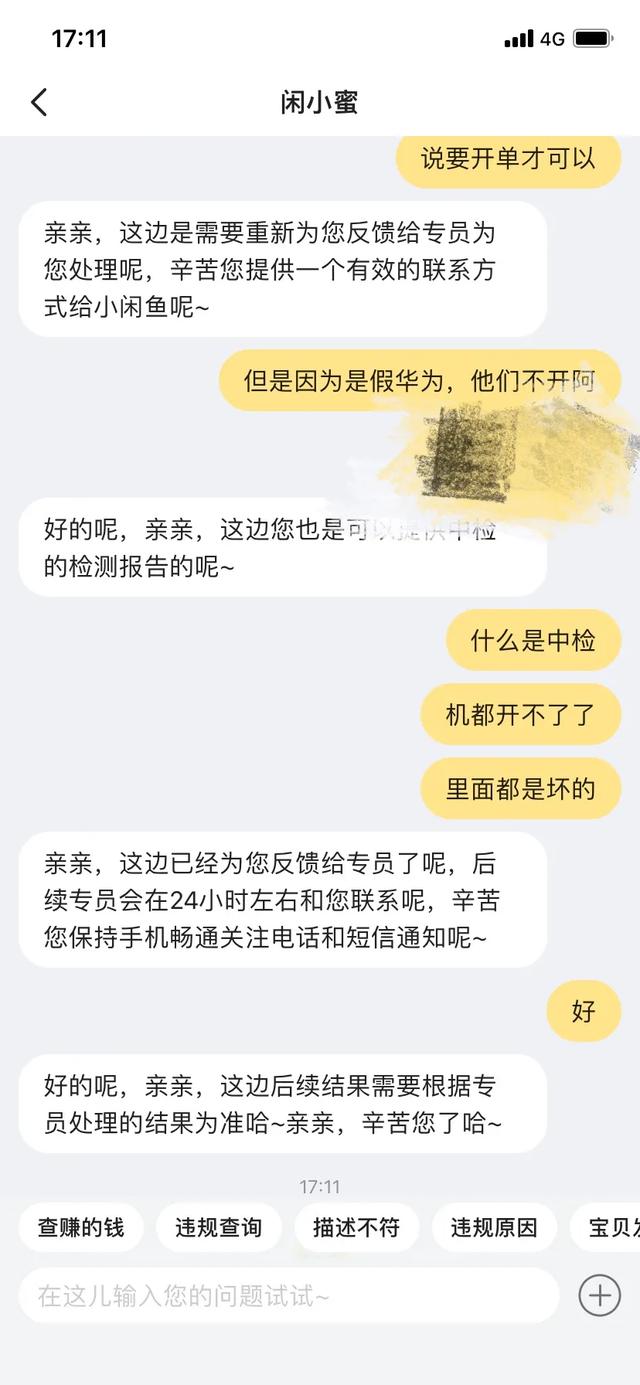Tap the 违规查询 shortcut chip
Image resolution: width=640 pixels, height=1385 pixels.
click(218, 1227)
